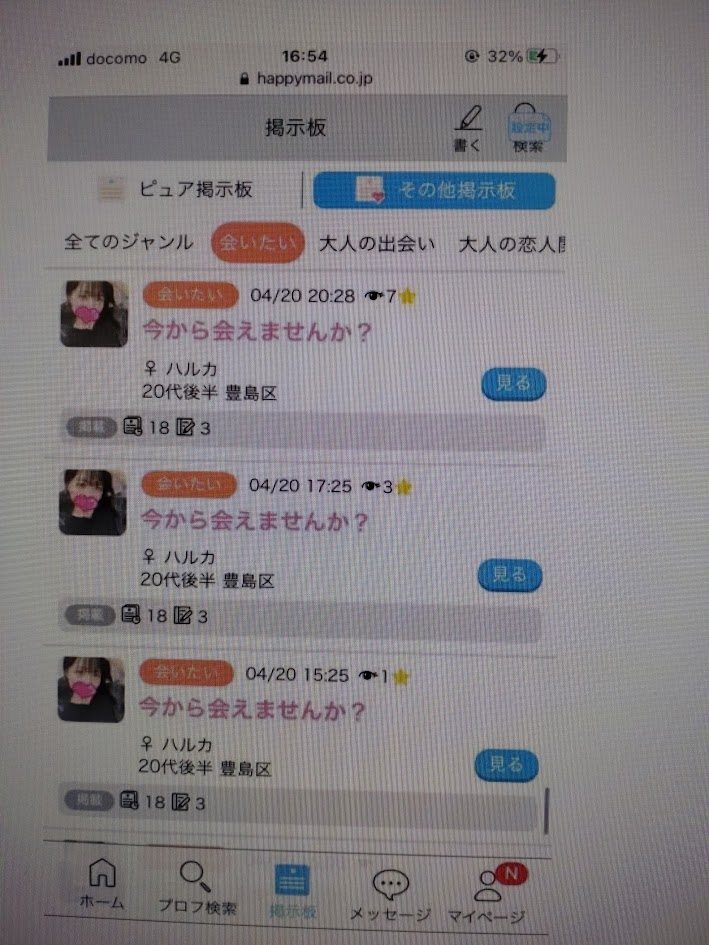Open マイページ with new badge
The image size is (709, 945).
(486, 893)
